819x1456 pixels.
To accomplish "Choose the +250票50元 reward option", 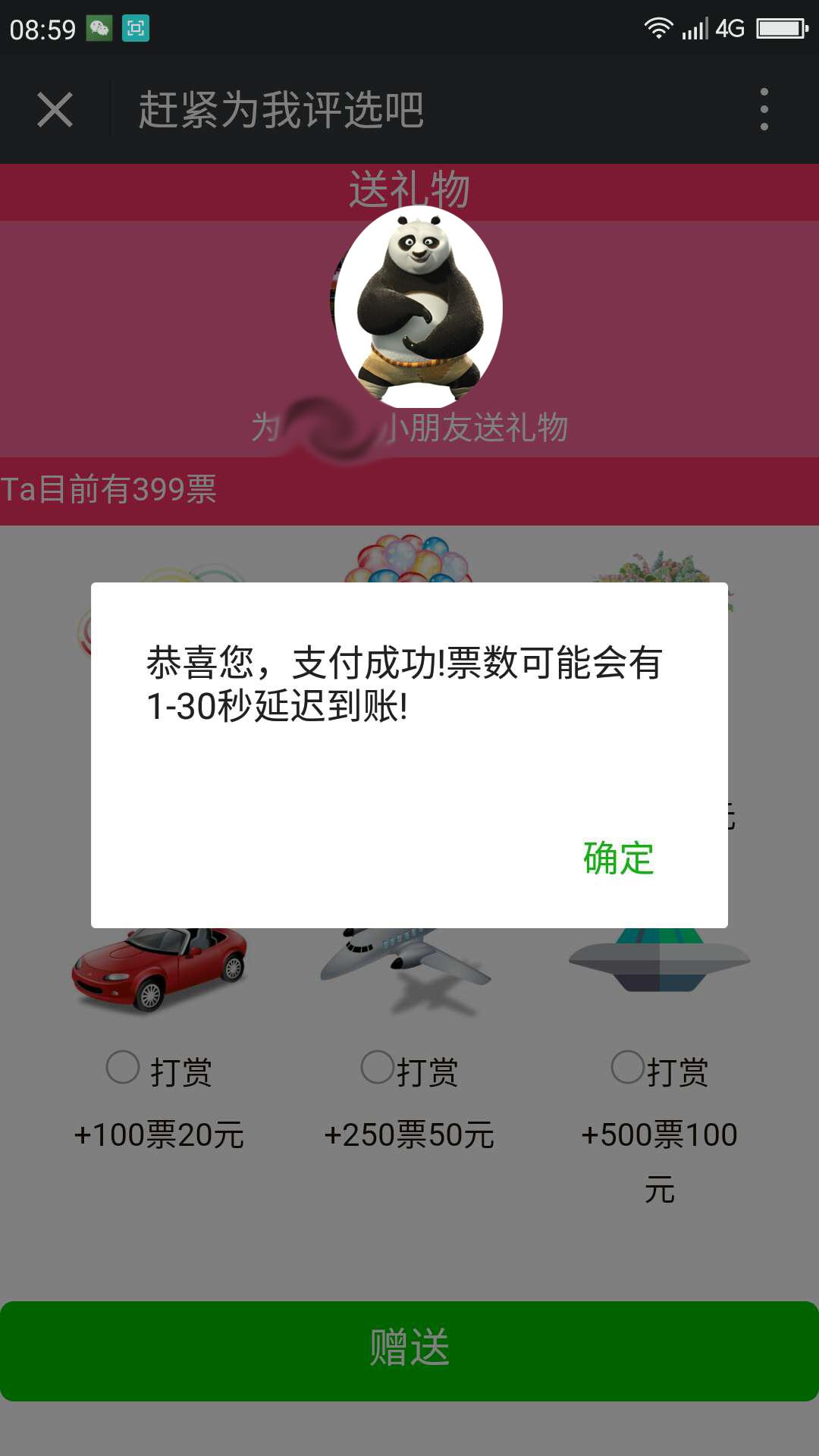I will click(x=377, y=1067).
